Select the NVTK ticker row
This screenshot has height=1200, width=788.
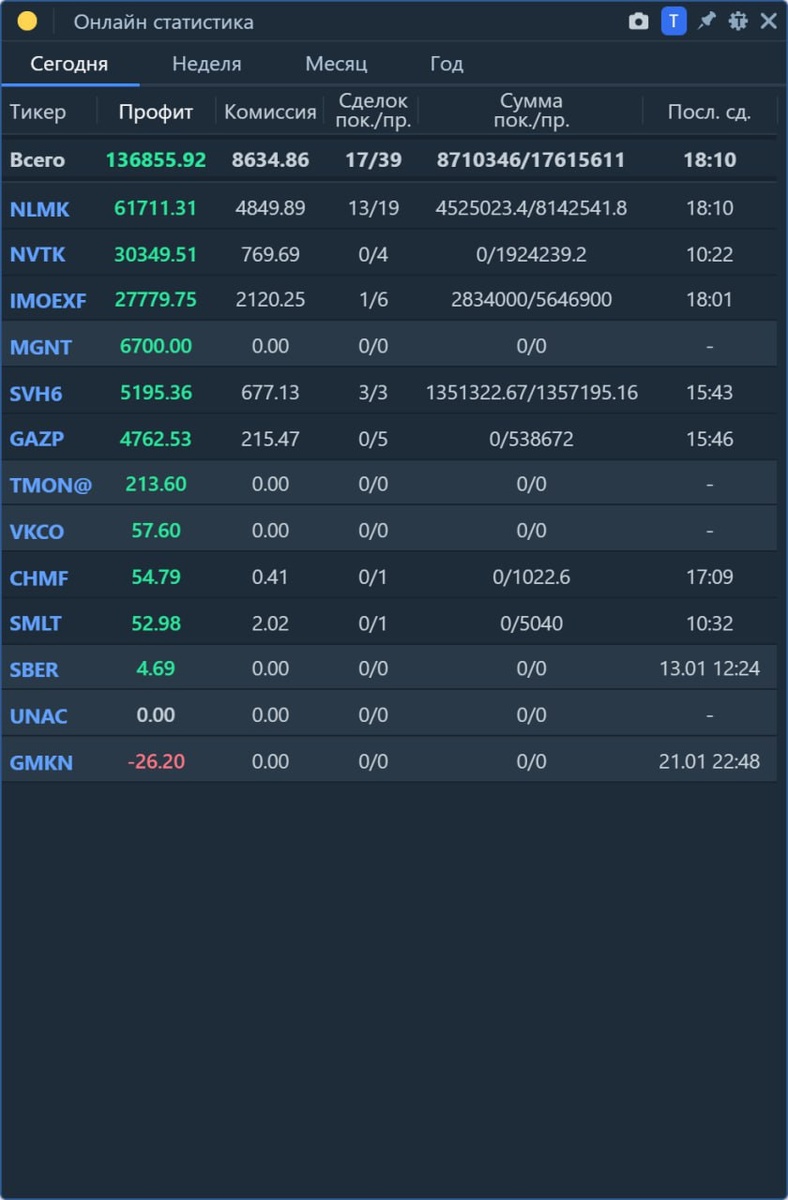[x=38, y=255]
